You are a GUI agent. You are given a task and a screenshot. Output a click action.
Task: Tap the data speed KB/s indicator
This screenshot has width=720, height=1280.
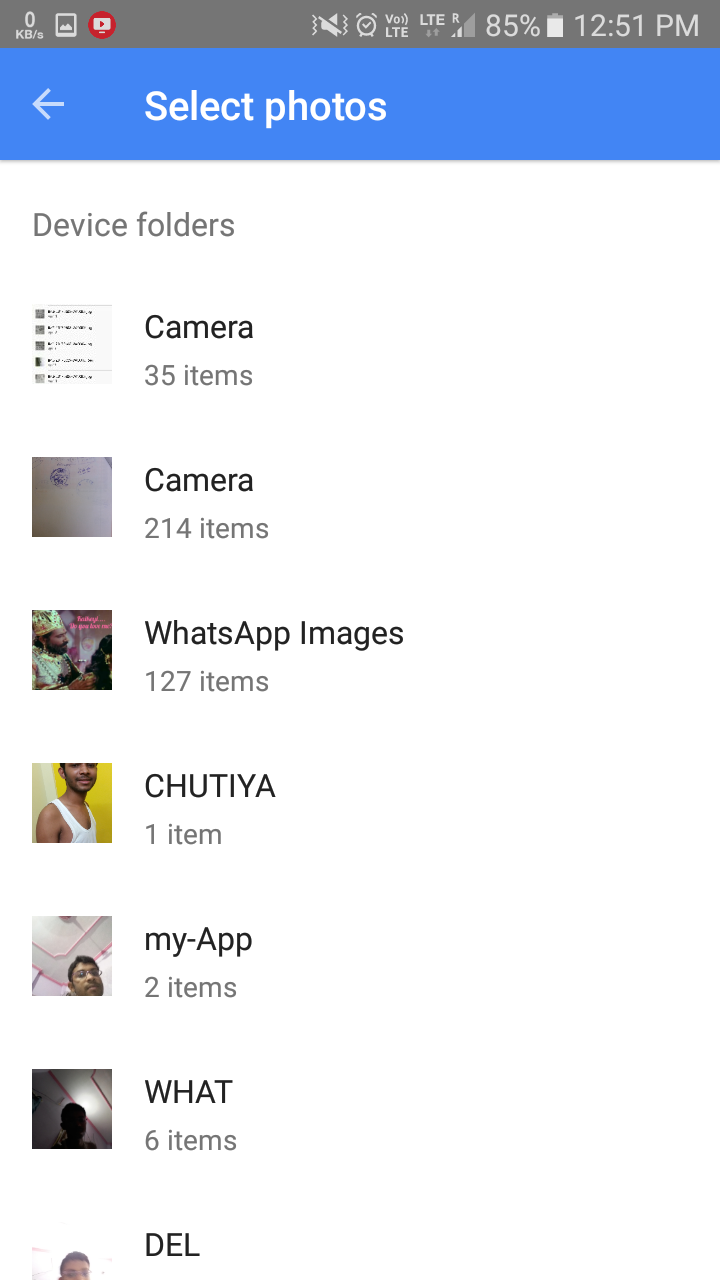coord(27,24)
